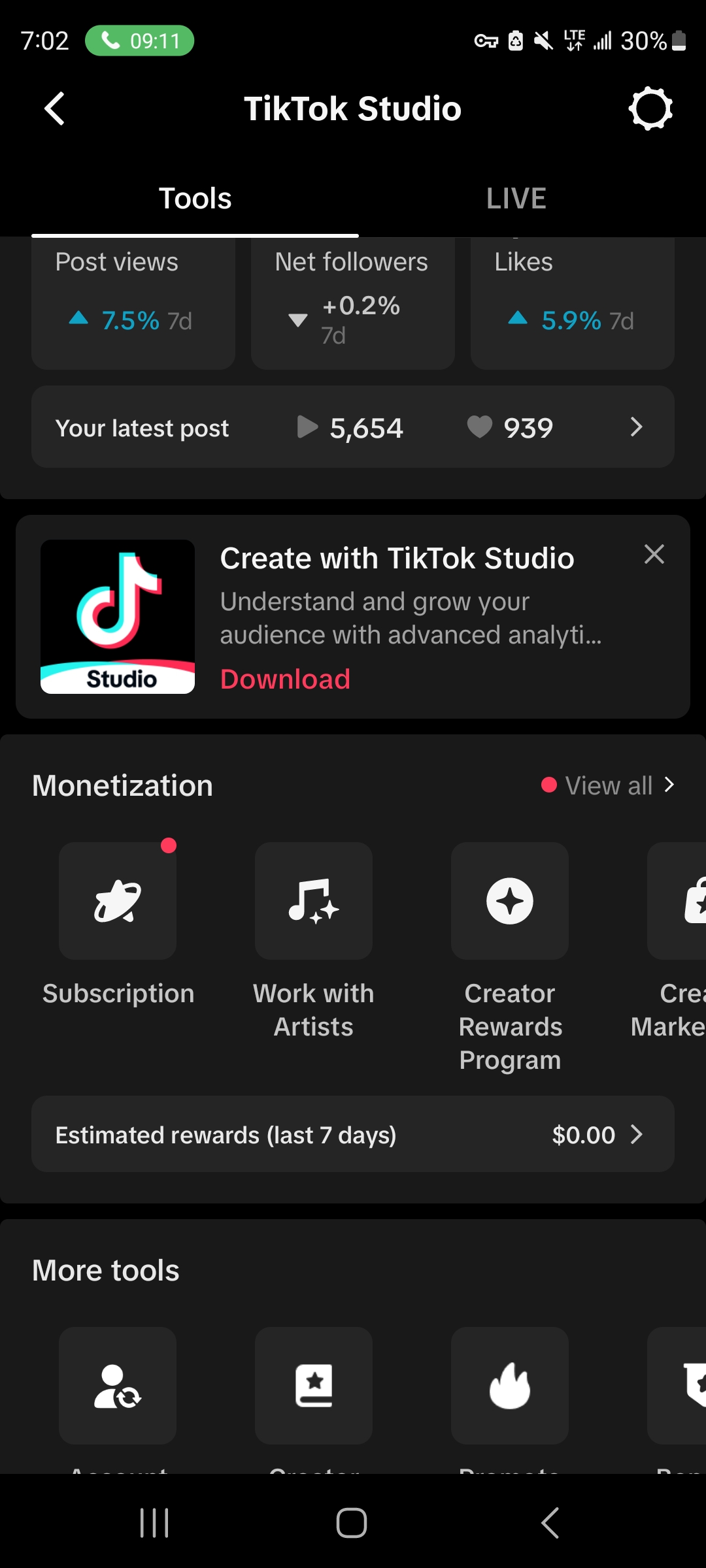Tap the system home button
The image size is (706, 1568).
tap(352, 1523)
